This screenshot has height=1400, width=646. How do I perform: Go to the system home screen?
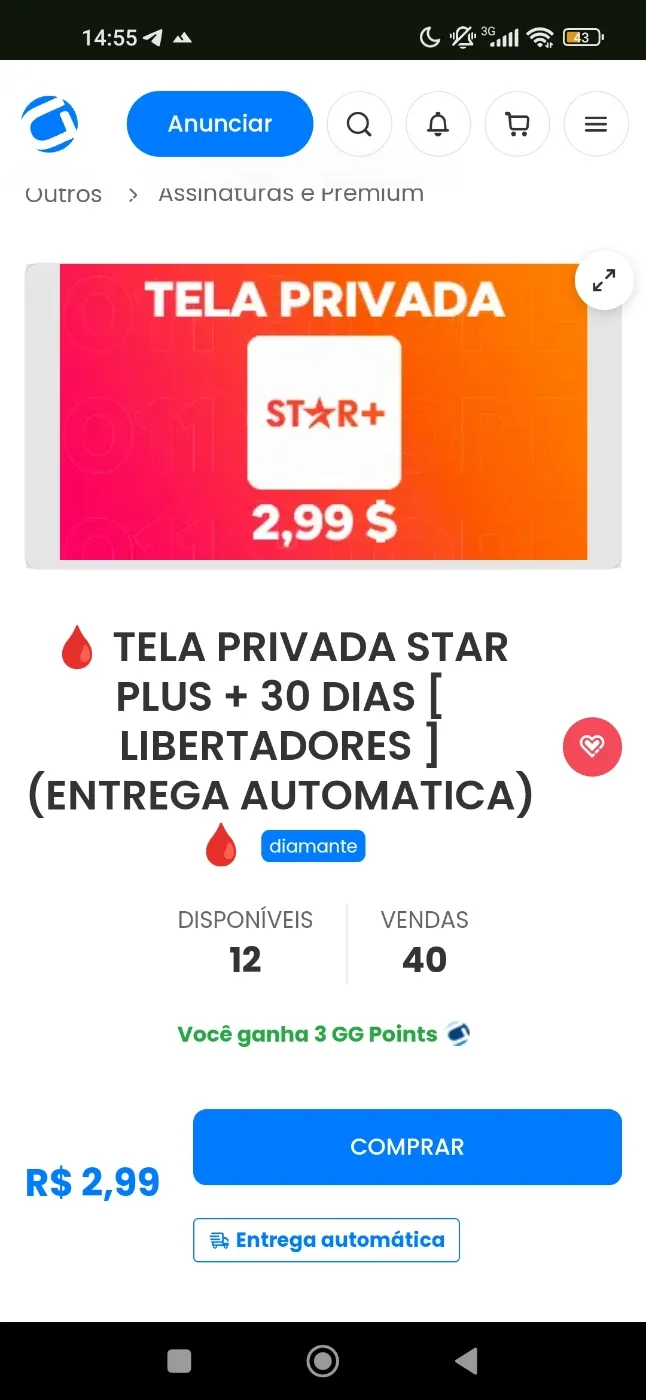click(323, 1361)
